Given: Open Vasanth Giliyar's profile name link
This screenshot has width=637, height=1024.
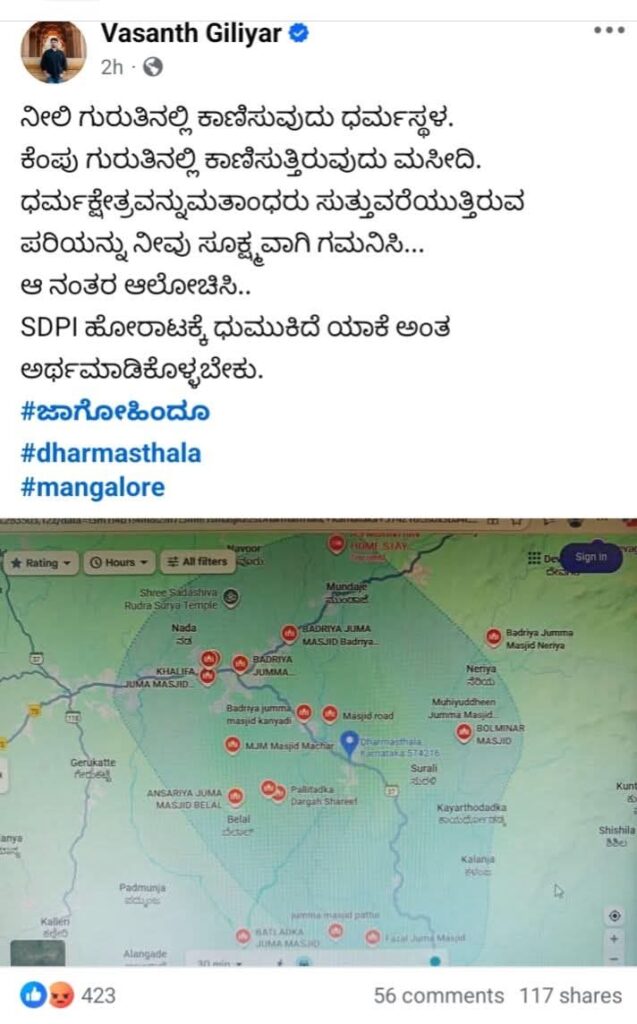Looking at the screenshot, I should (193, 33).
